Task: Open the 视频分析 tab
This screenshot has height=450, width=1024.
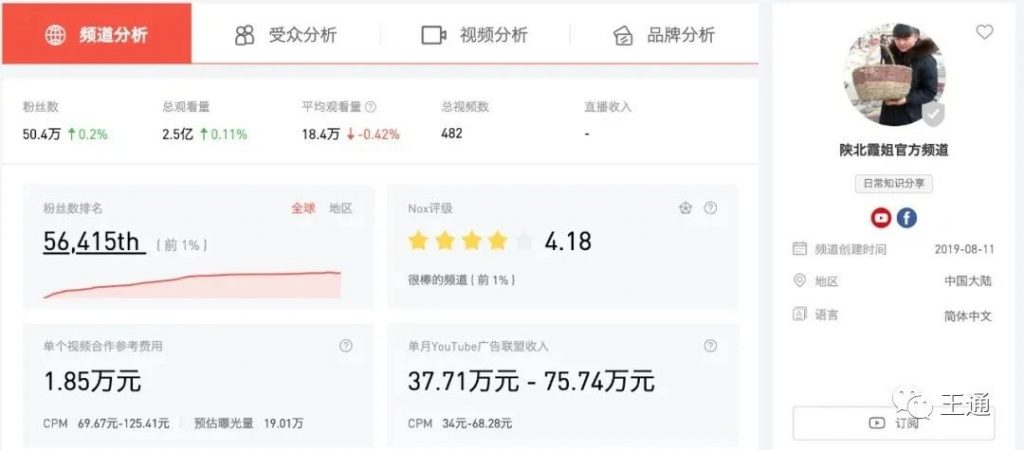Action: pyautogui.click(x=475, y=35)
